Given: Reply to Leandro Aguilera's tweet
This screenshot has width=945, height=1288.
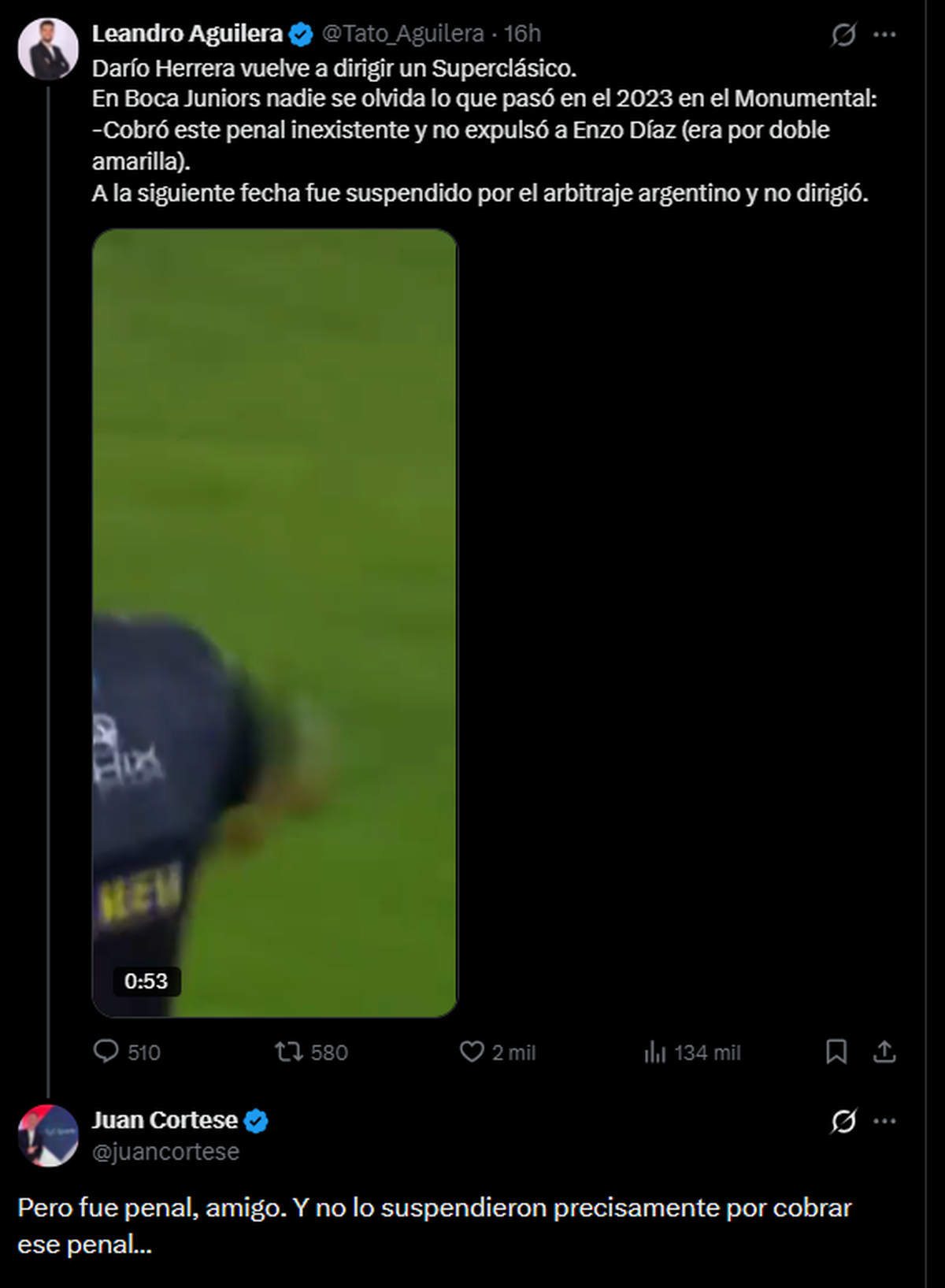Looking at the screenshot, I should (x=106, y=1052).
